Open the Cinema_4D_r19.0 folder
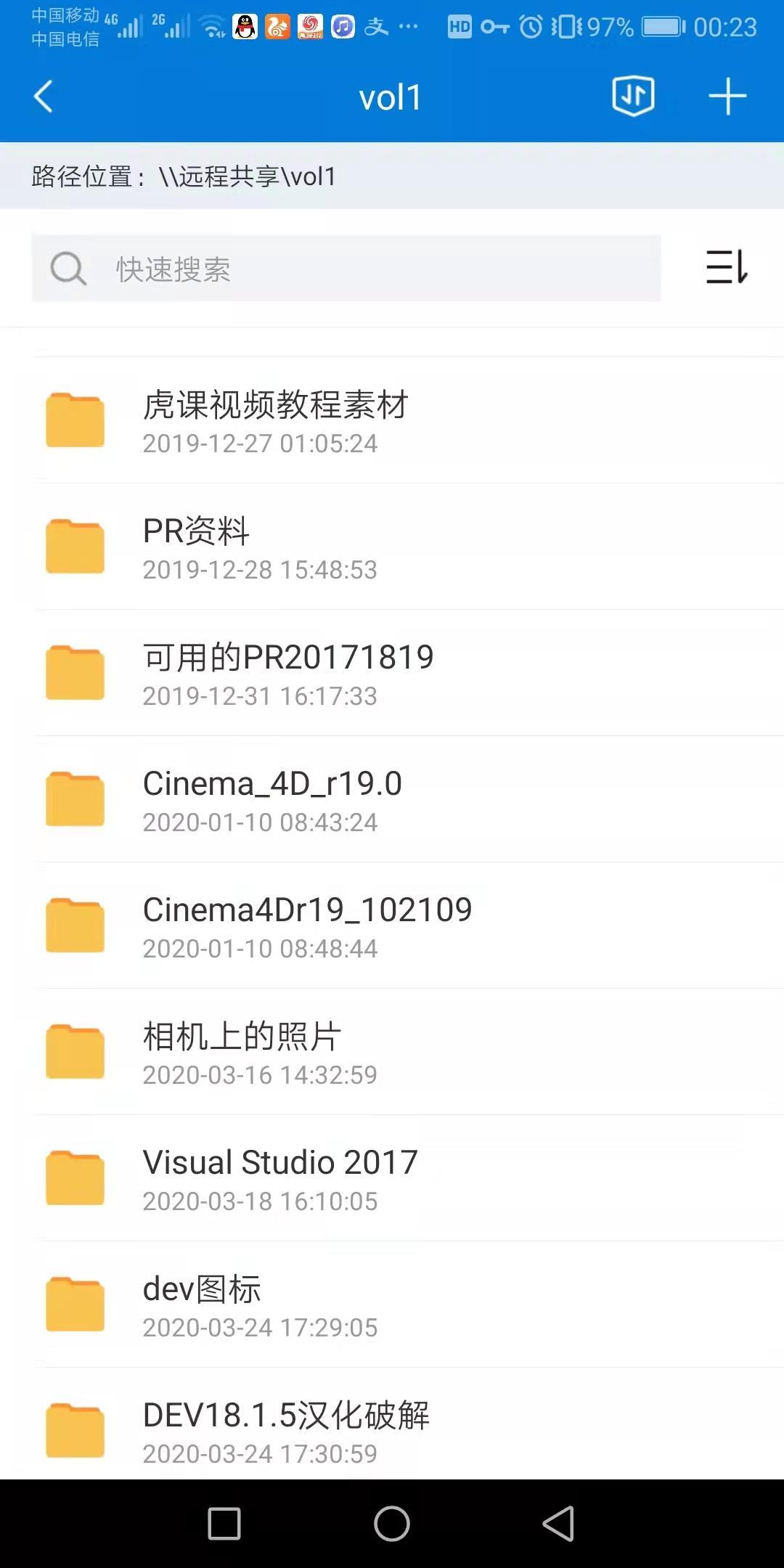 tap(272, 800)
